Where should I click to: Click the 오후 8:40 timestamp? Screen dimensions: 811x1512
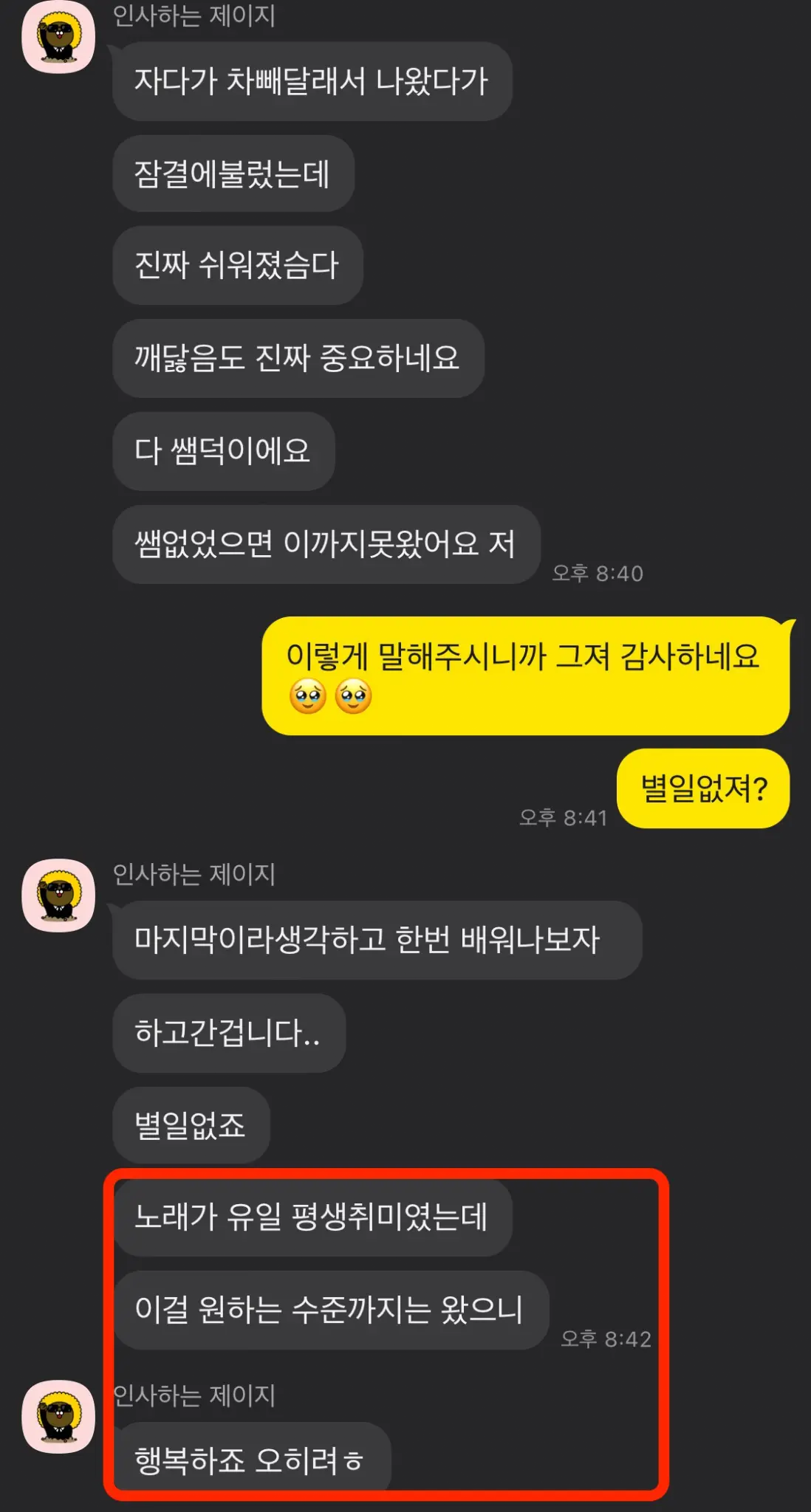597,572
